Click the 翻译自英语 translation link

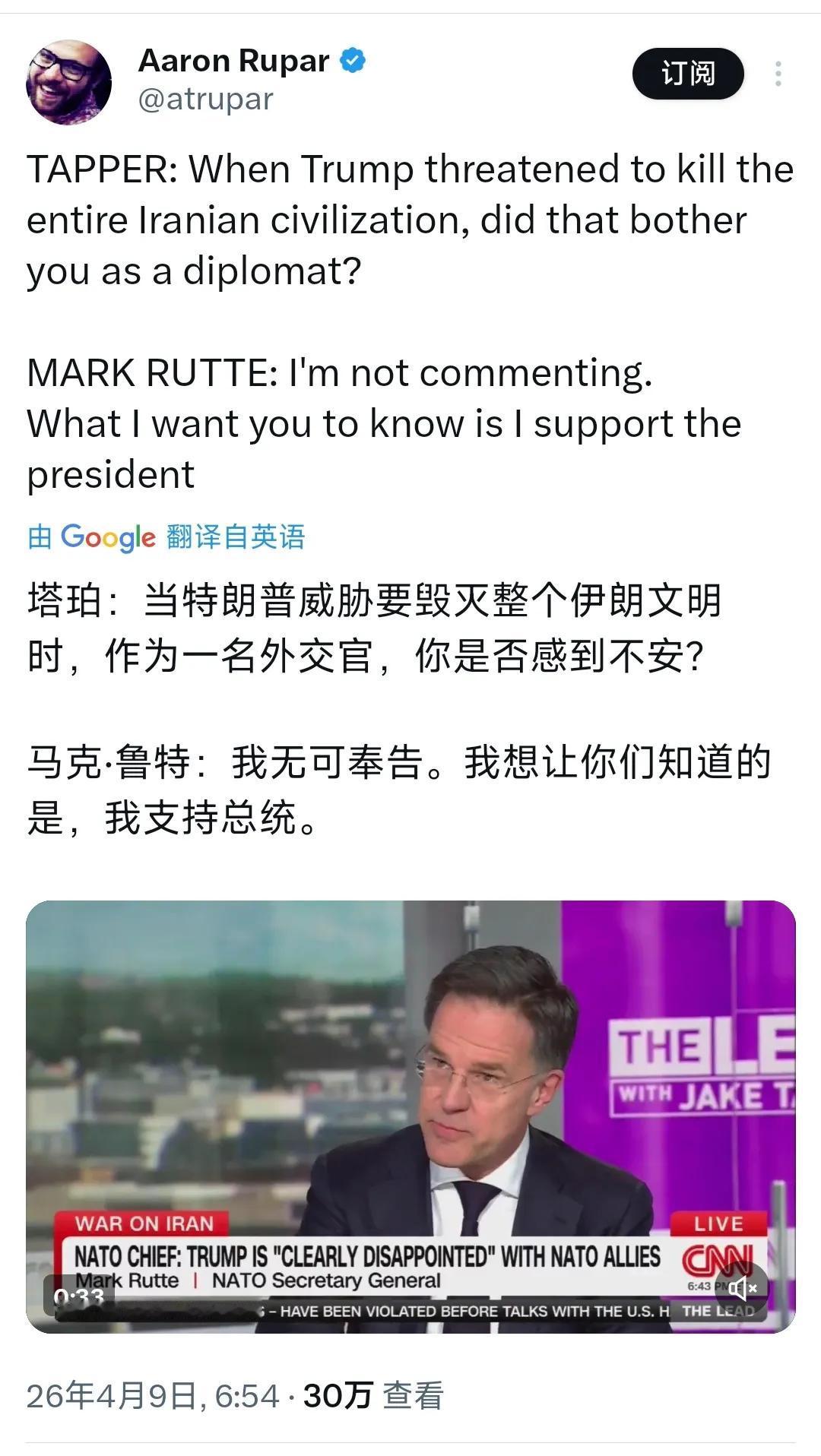[236, 537]
